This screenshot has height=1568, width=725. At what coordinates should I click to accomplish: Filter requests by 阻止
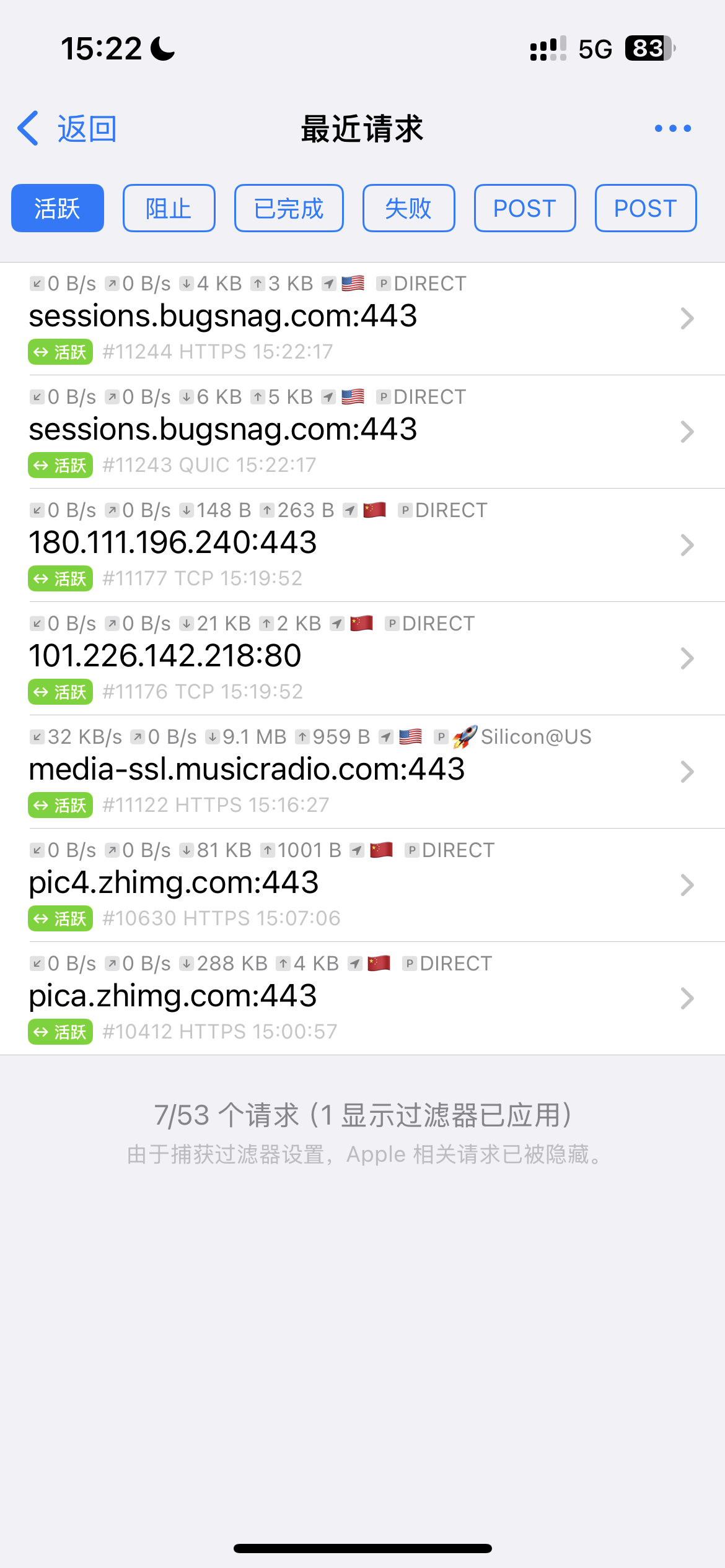point(169,208)
